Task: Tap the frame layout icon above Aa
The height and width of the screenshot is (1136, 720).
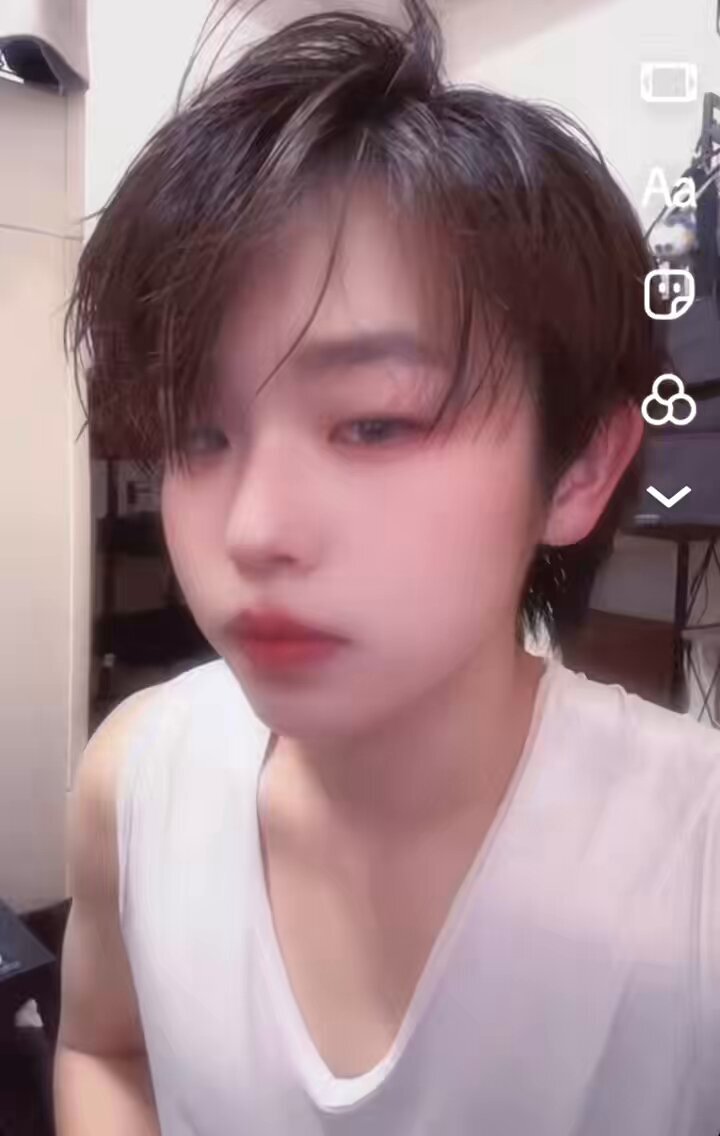Action: (668, 82)
